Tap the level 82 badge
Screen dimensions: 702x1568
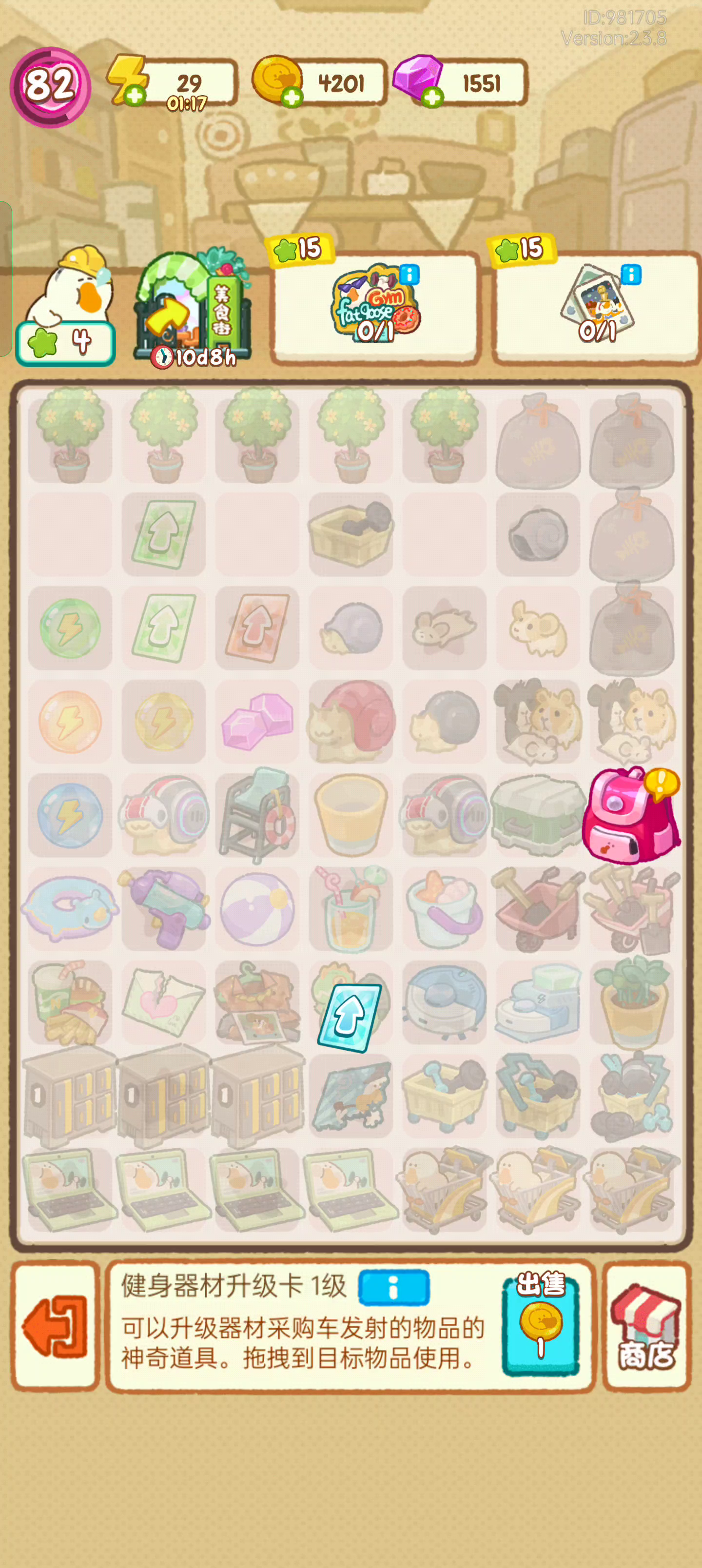pos(51,87)
